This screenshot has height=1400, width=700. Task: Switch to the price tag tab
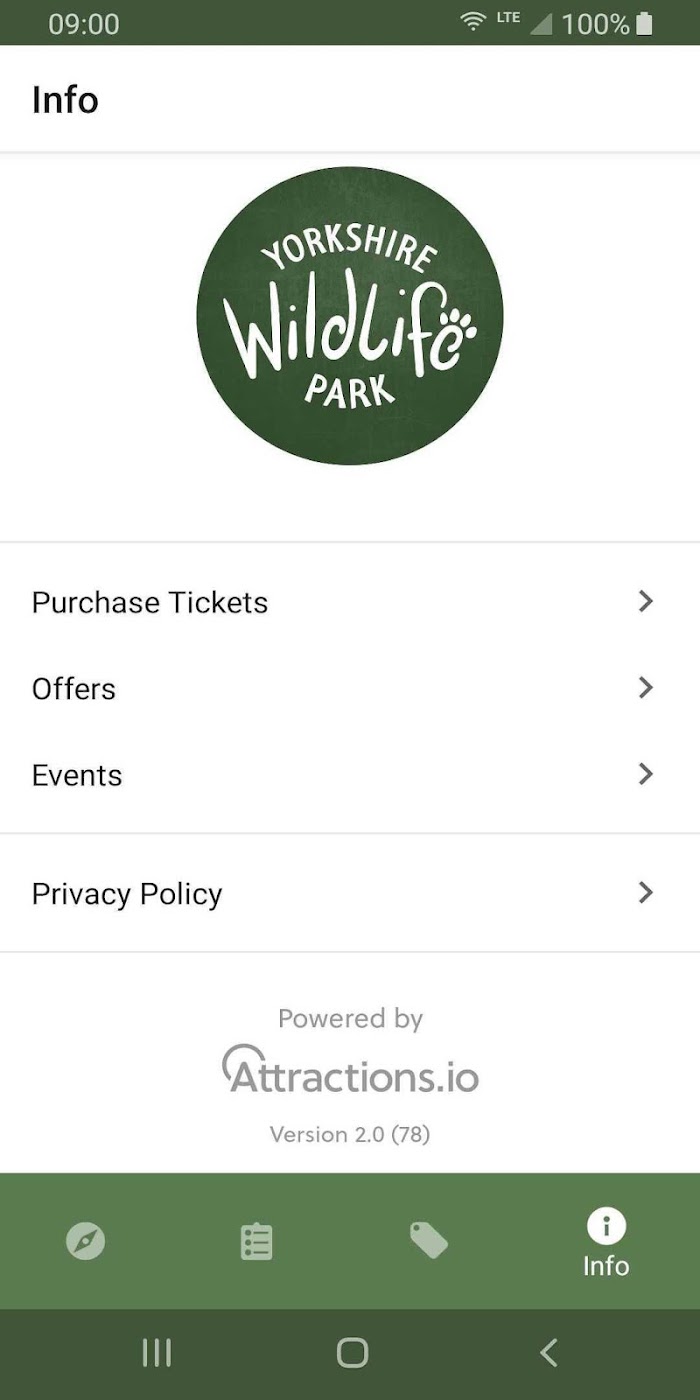click(x=429, y=1241)
